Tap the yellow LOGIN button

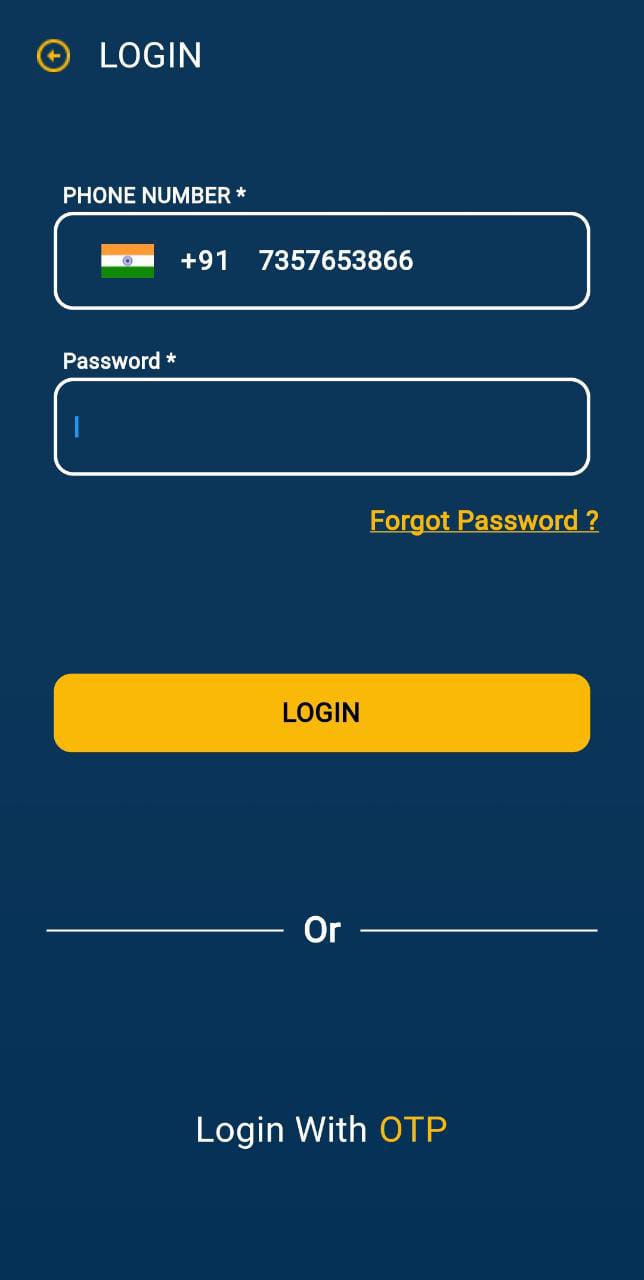click(322, 713)
